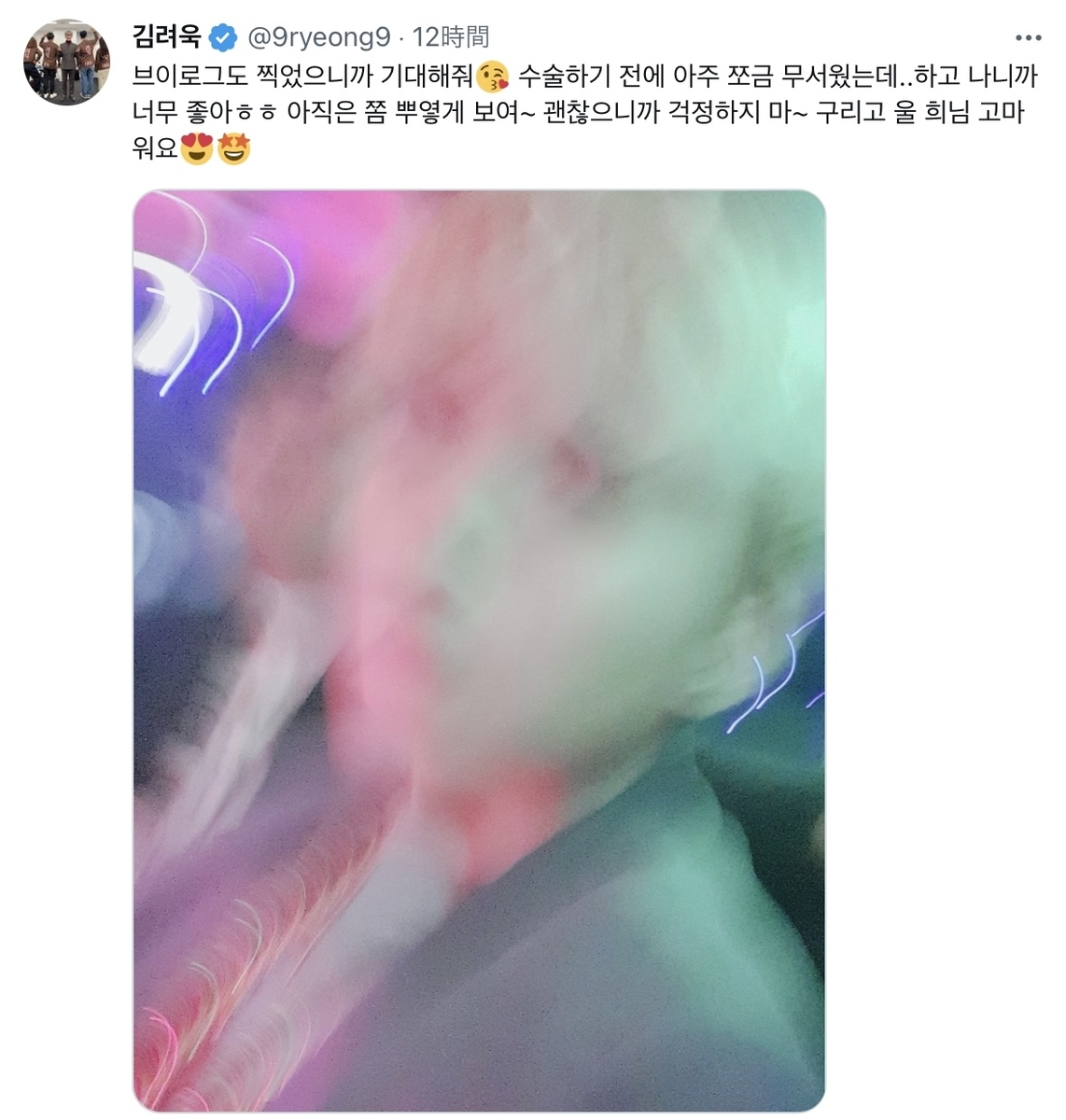The height and width of the screenshot is (1120, 1066).
Task: Tap the @9ryeong9 handle
Action: (x=318, y=37)
